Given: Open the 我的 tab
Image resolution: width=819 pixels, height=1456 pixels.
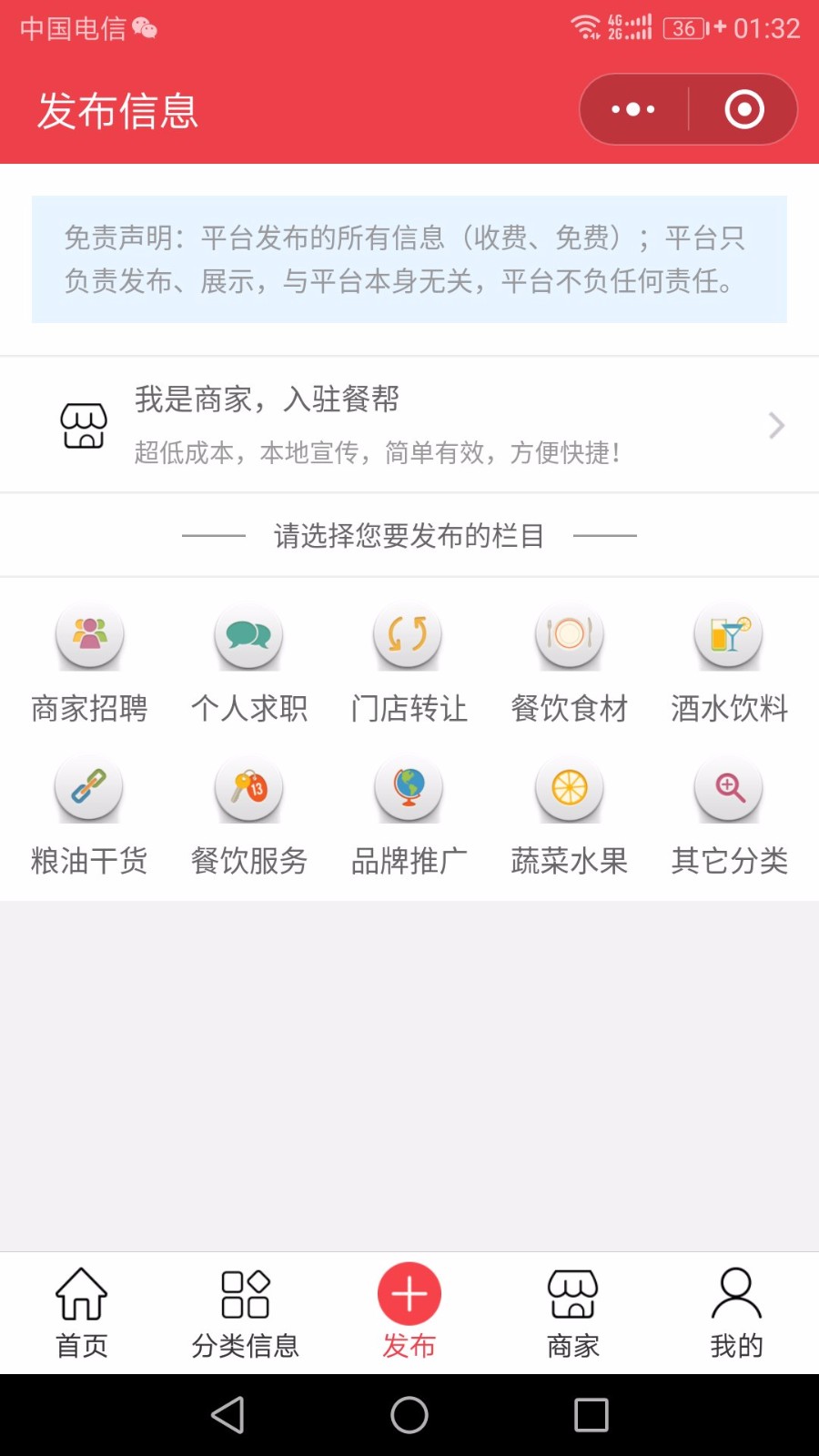Looking at the screenshot, I should tap(737, 1313).
